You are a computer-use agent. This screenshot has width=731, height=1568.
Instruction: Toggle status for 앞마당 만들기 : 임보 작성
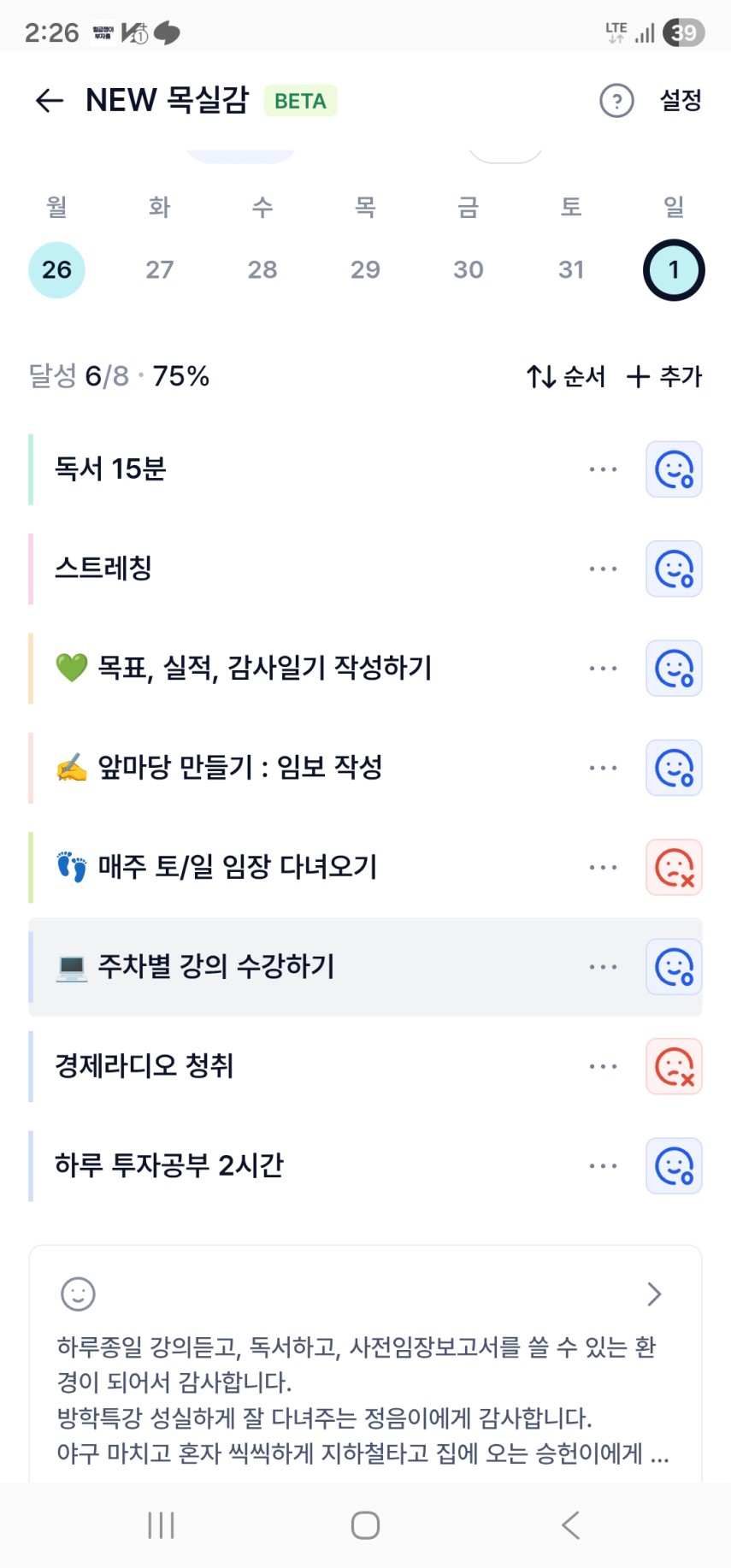[x=674, y=768]
